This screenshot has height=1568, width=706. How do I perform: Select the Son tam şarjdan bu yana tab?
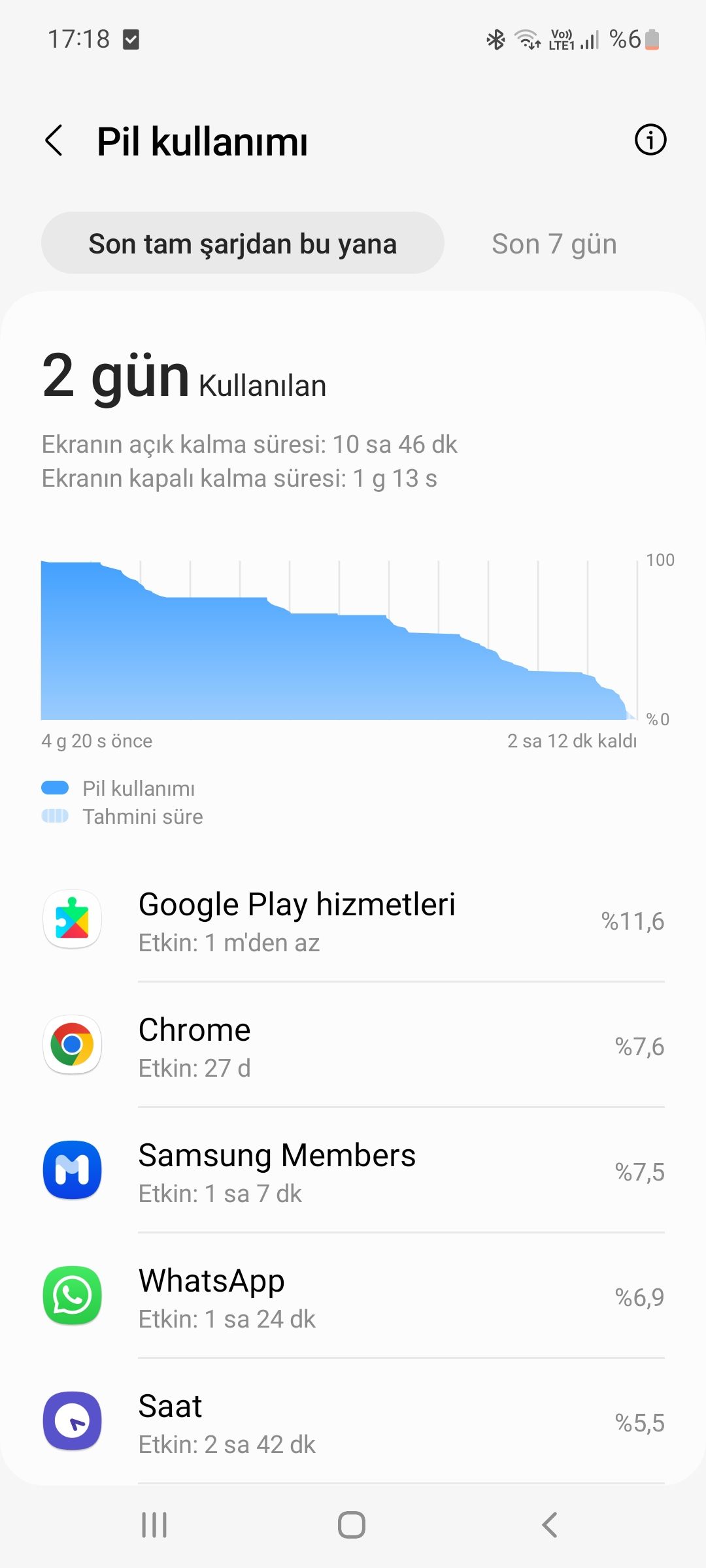(x=243, y=244)
